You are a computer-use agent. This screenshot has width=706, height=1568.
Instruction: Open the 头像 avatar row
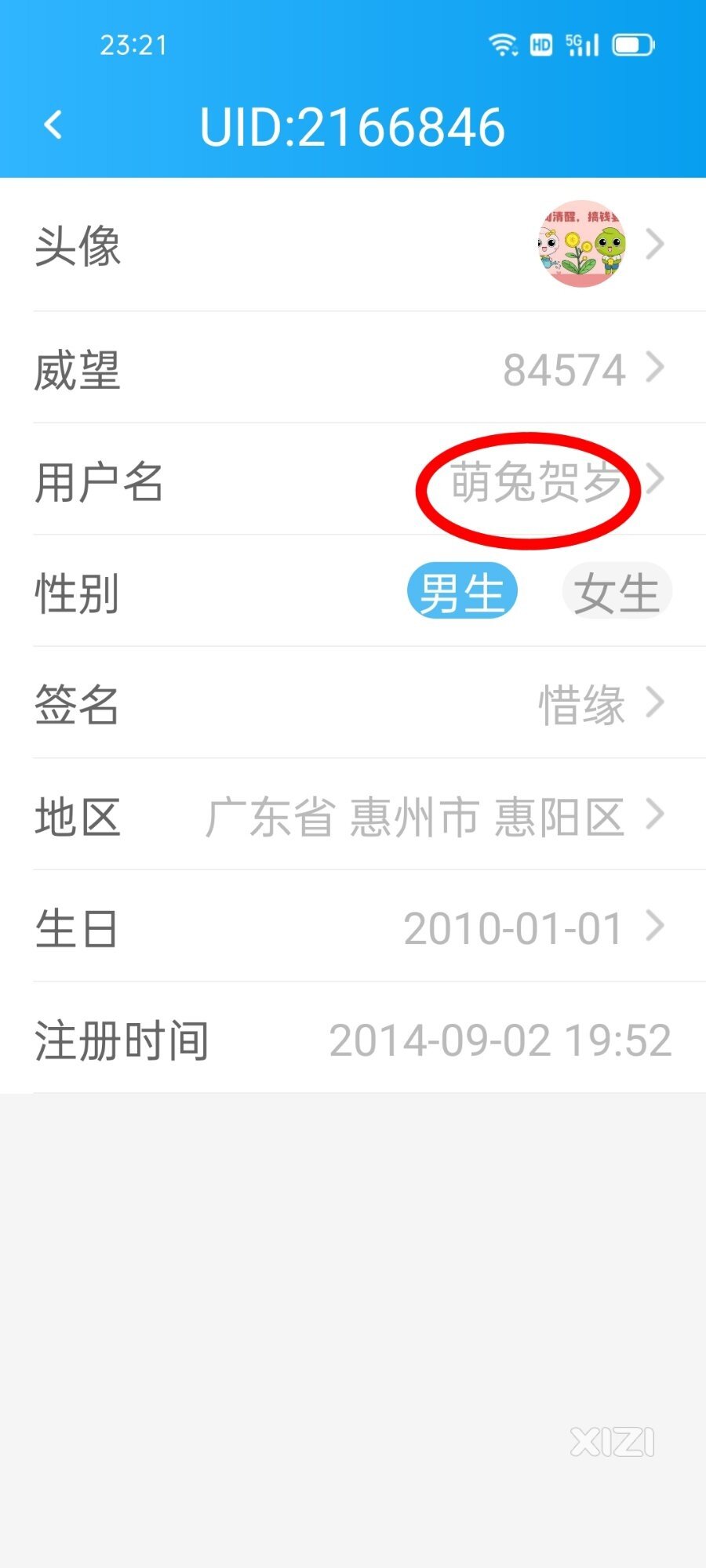click(x=353, y=245)
